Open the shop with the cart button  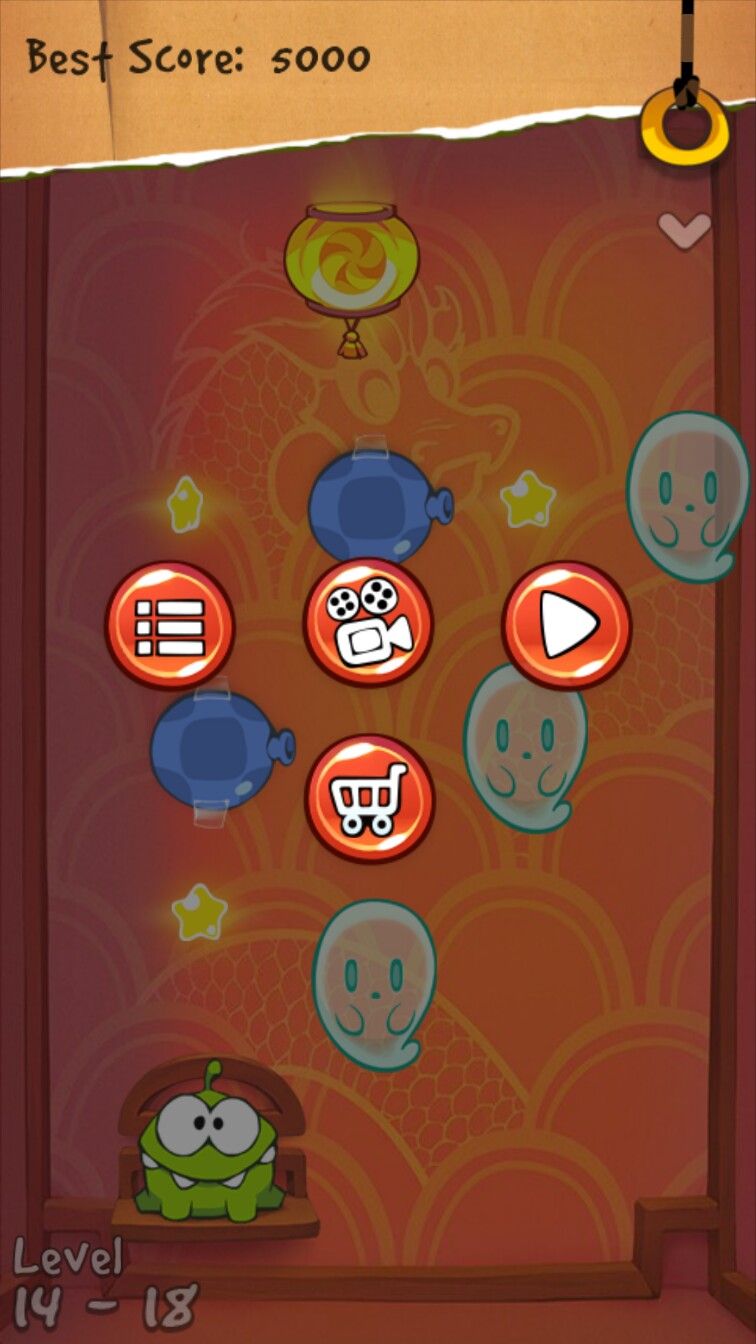[x=369, y=798]
